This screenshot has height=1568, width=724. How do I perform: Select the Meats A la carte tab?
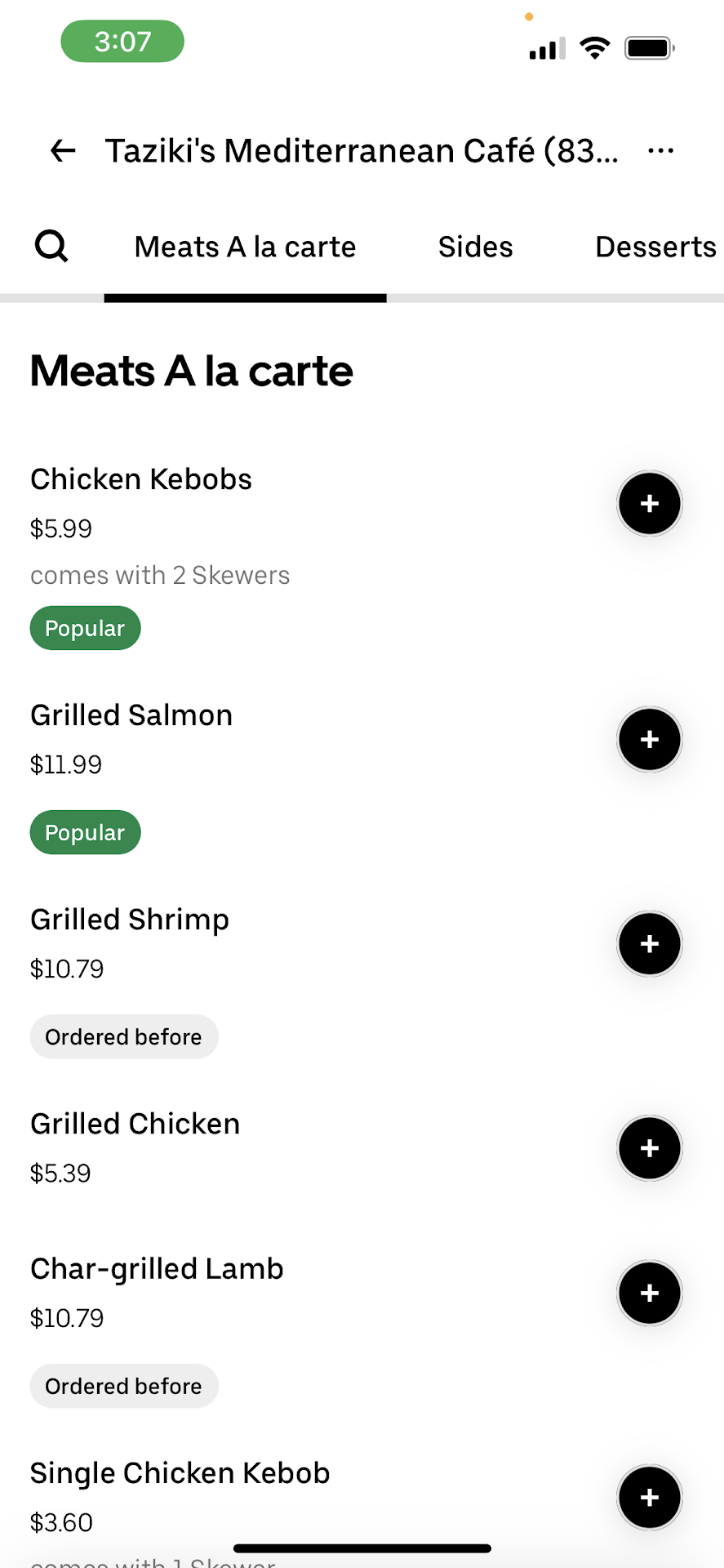pyautogui.click(x=245, y=247)
